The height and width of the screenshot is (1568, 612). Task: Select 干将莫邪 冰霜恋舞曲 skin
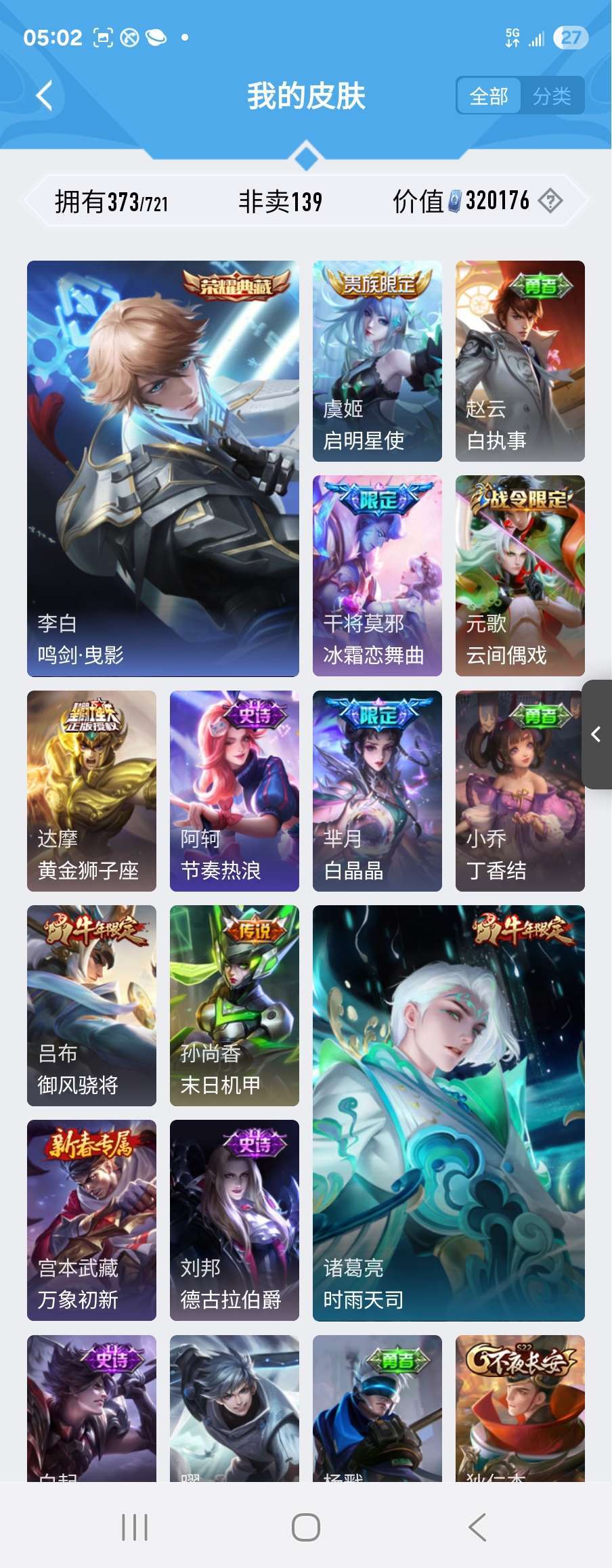[x=377, y=575]
